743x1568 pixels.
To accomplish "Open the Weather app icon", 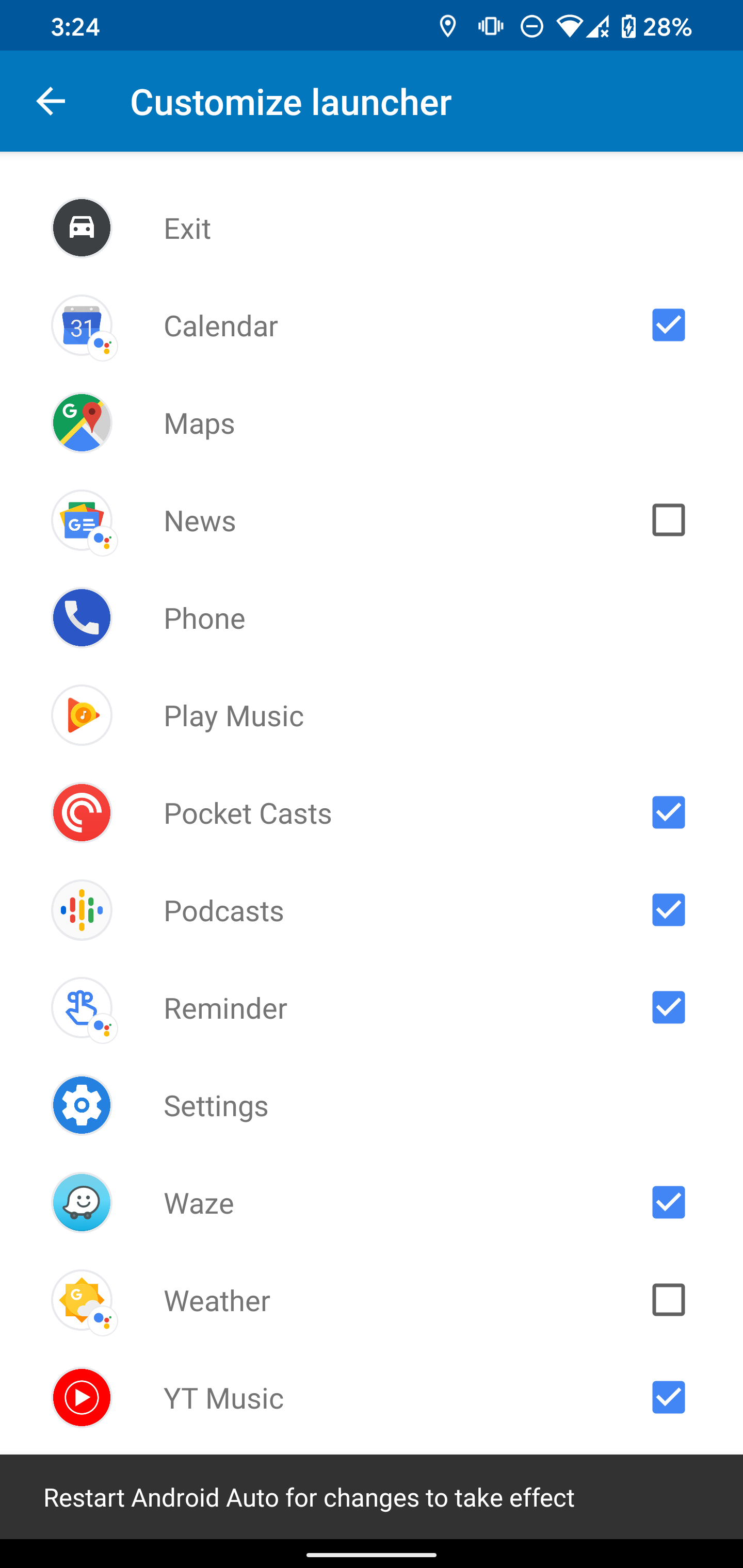I will (82, 1300).
